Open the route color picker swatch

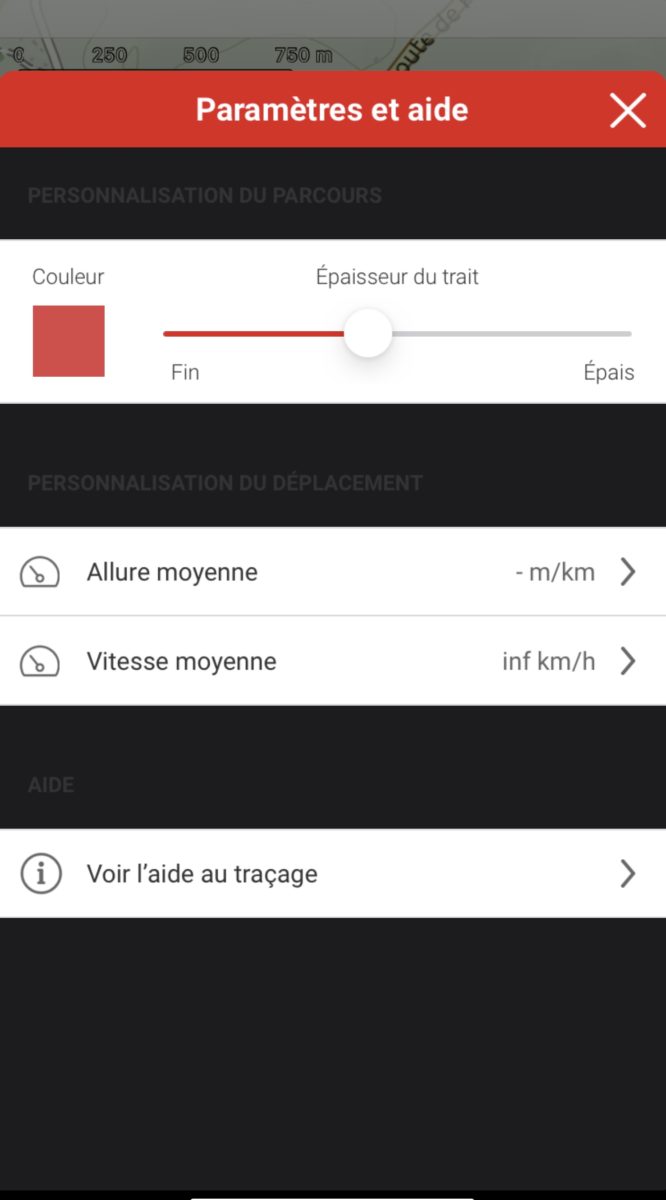pyautogui.click(x=68, y=341)
